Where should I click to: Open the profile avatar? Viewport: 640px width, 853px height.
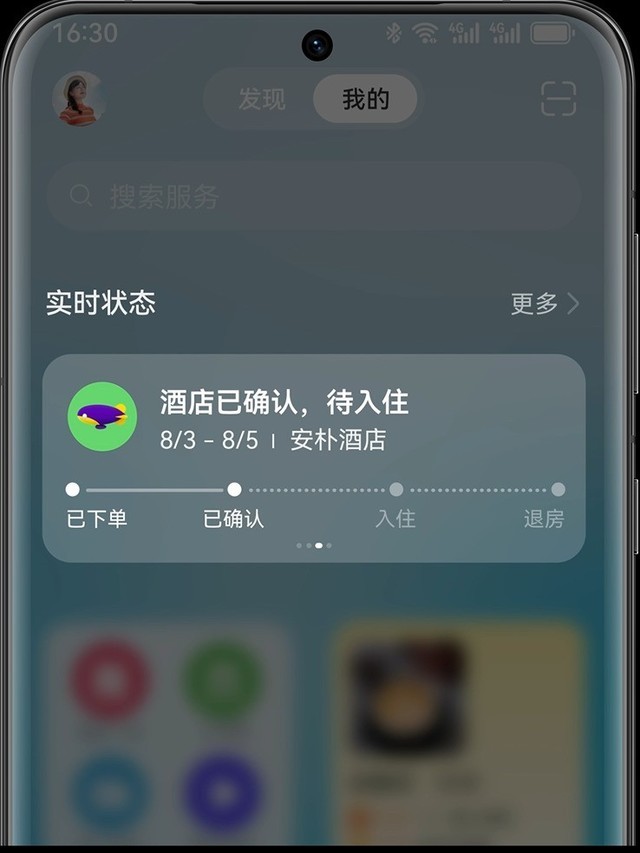coord(79,98)
